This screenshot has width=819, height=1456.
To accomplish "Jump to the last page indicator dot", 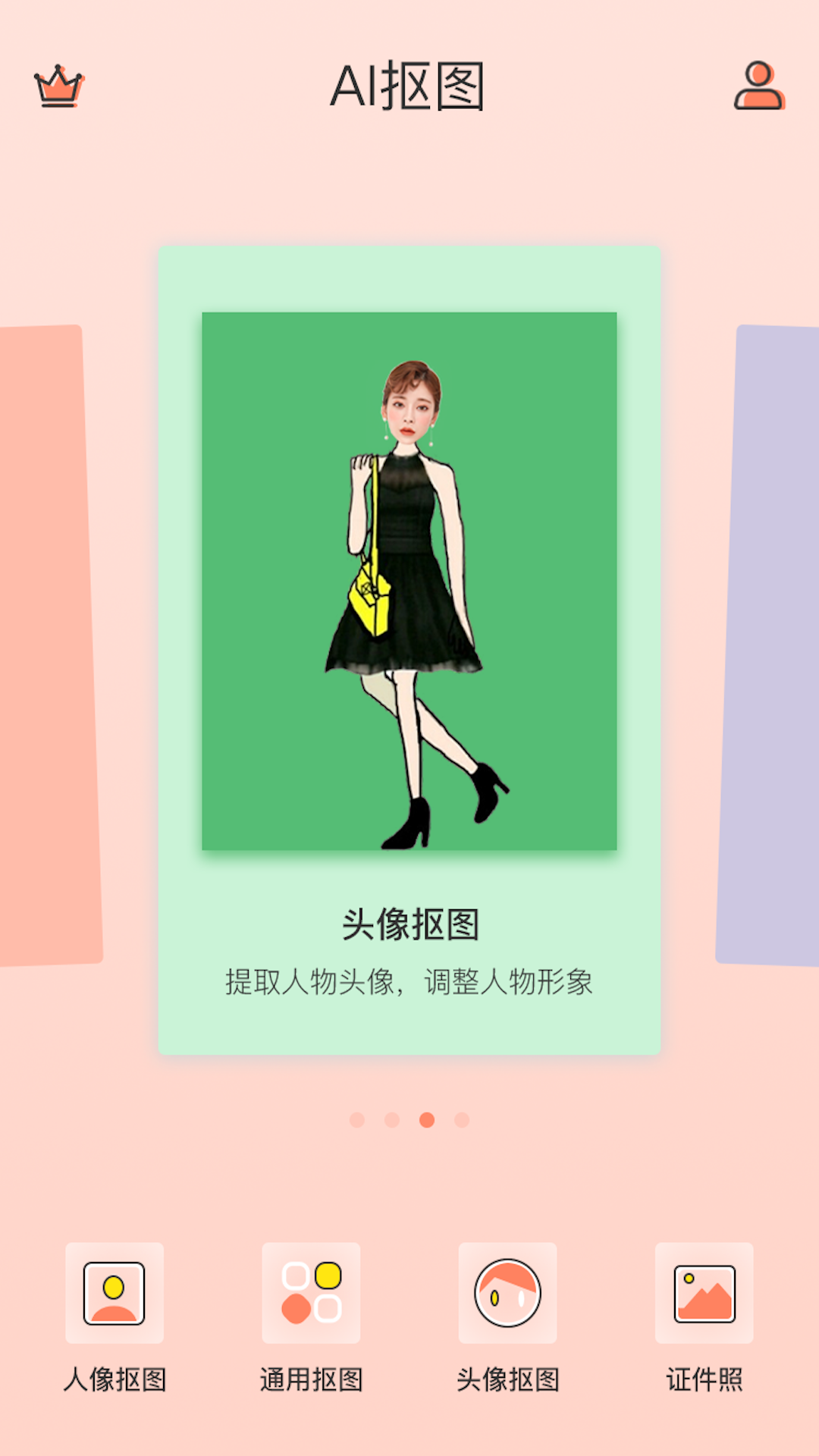I will tap(462, 1120).
